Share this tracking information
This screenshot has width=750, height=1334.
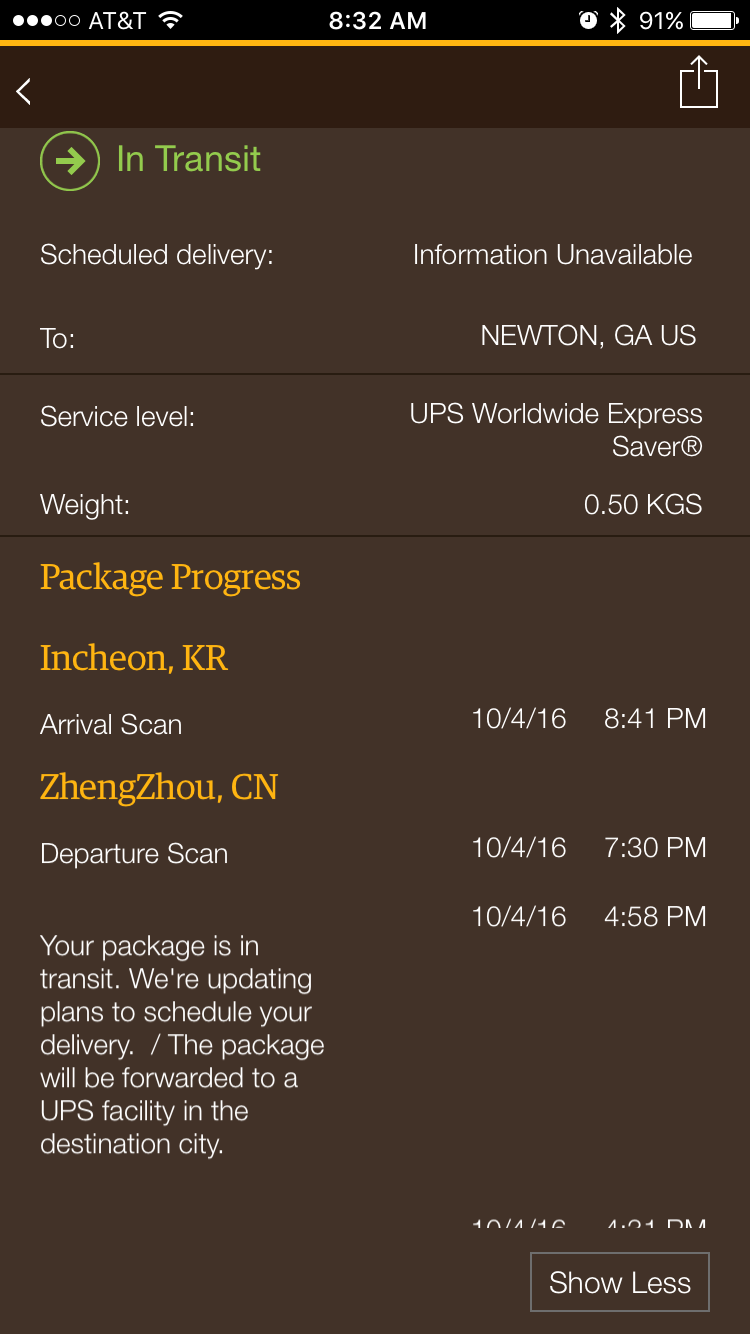pos(698,82)
